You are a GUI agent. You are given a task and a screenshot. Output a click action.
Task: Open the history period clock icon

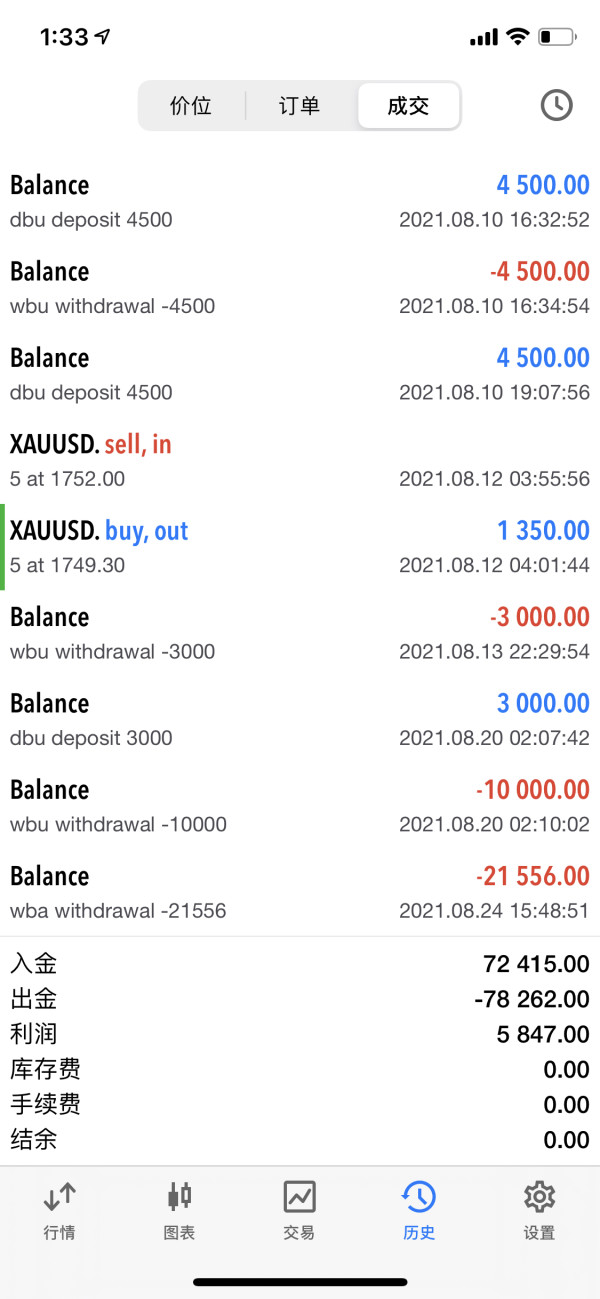[x=556, y=105]
